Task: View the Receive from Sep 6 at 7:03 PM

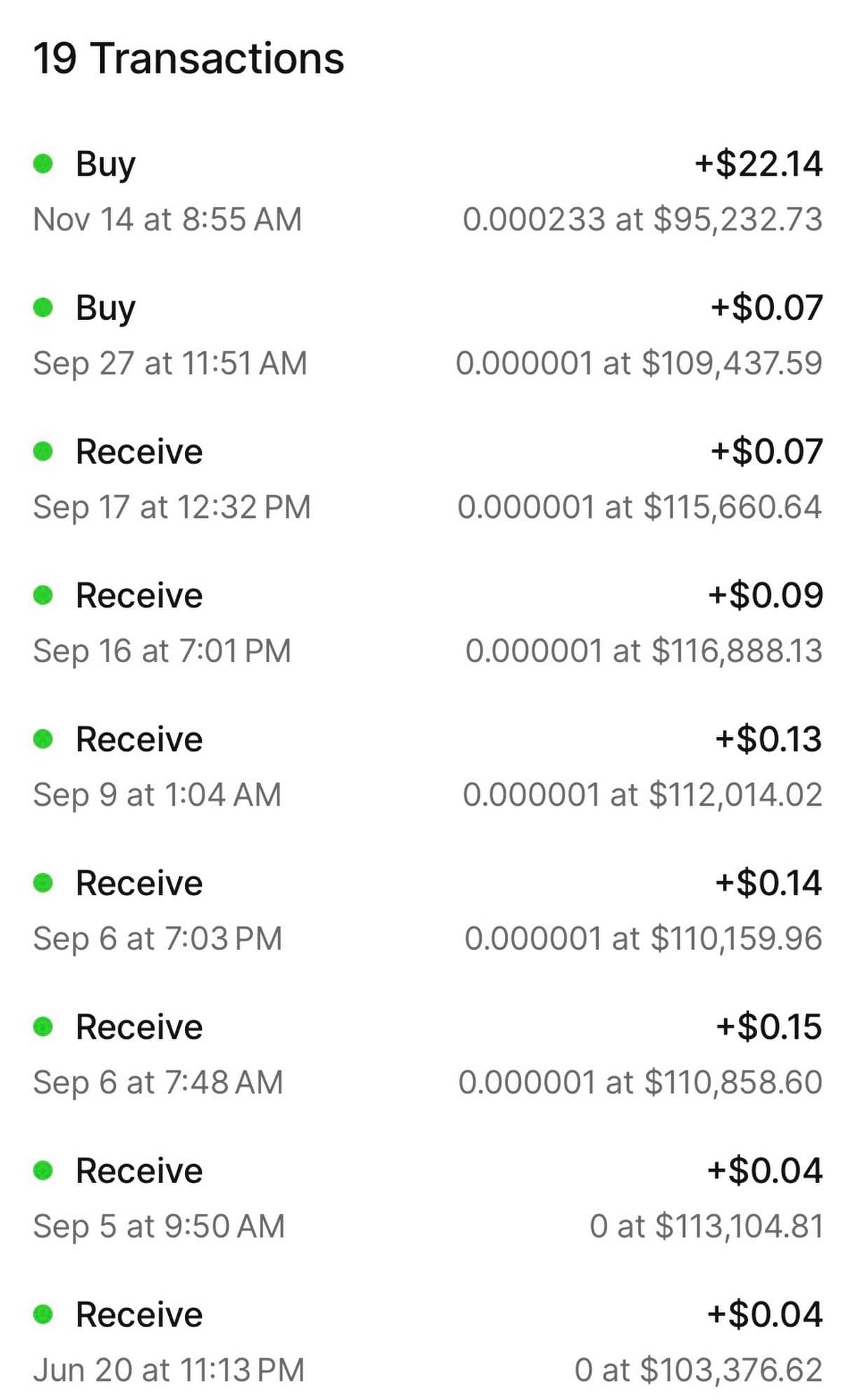Action: (429, 911)
